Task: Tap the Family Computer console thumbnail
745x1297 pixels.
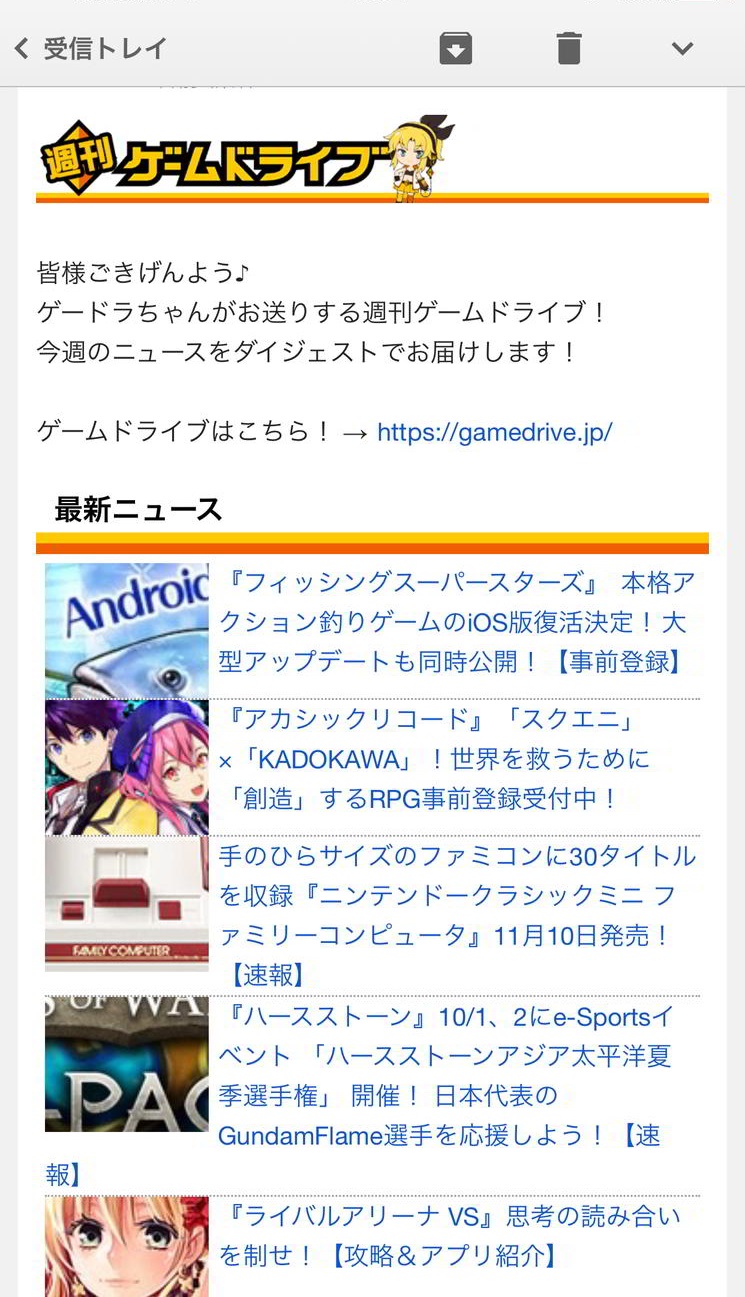Action: [x=127, y=903]
